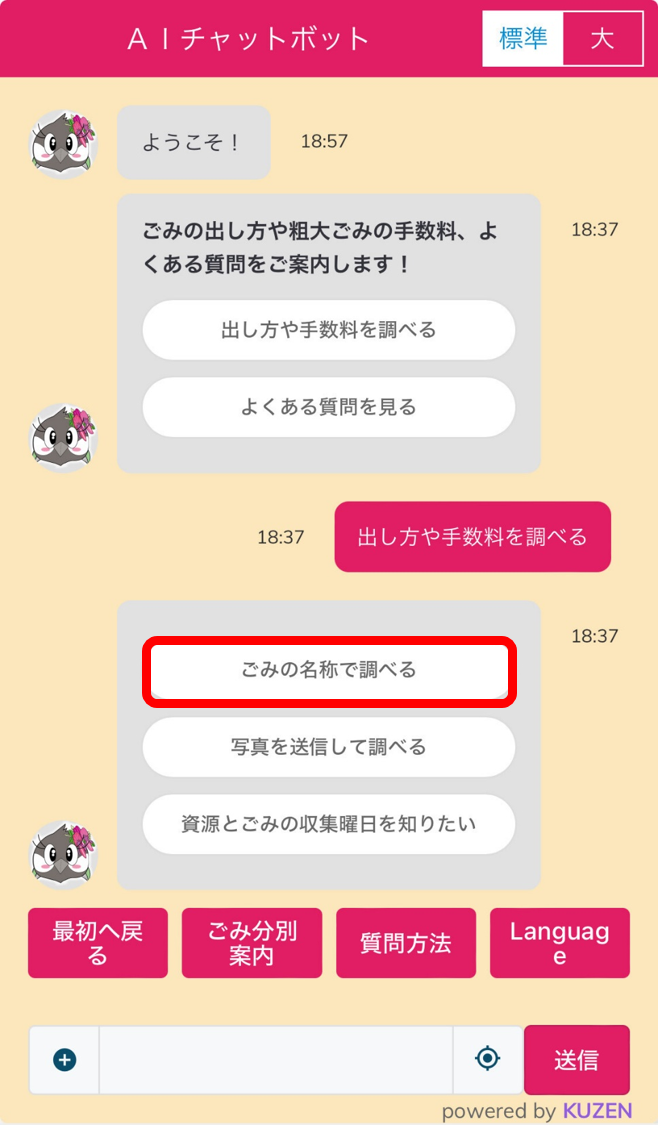Choose よくある質問を見る
The image size is (658, 1125).
click(x=329, y=407)
